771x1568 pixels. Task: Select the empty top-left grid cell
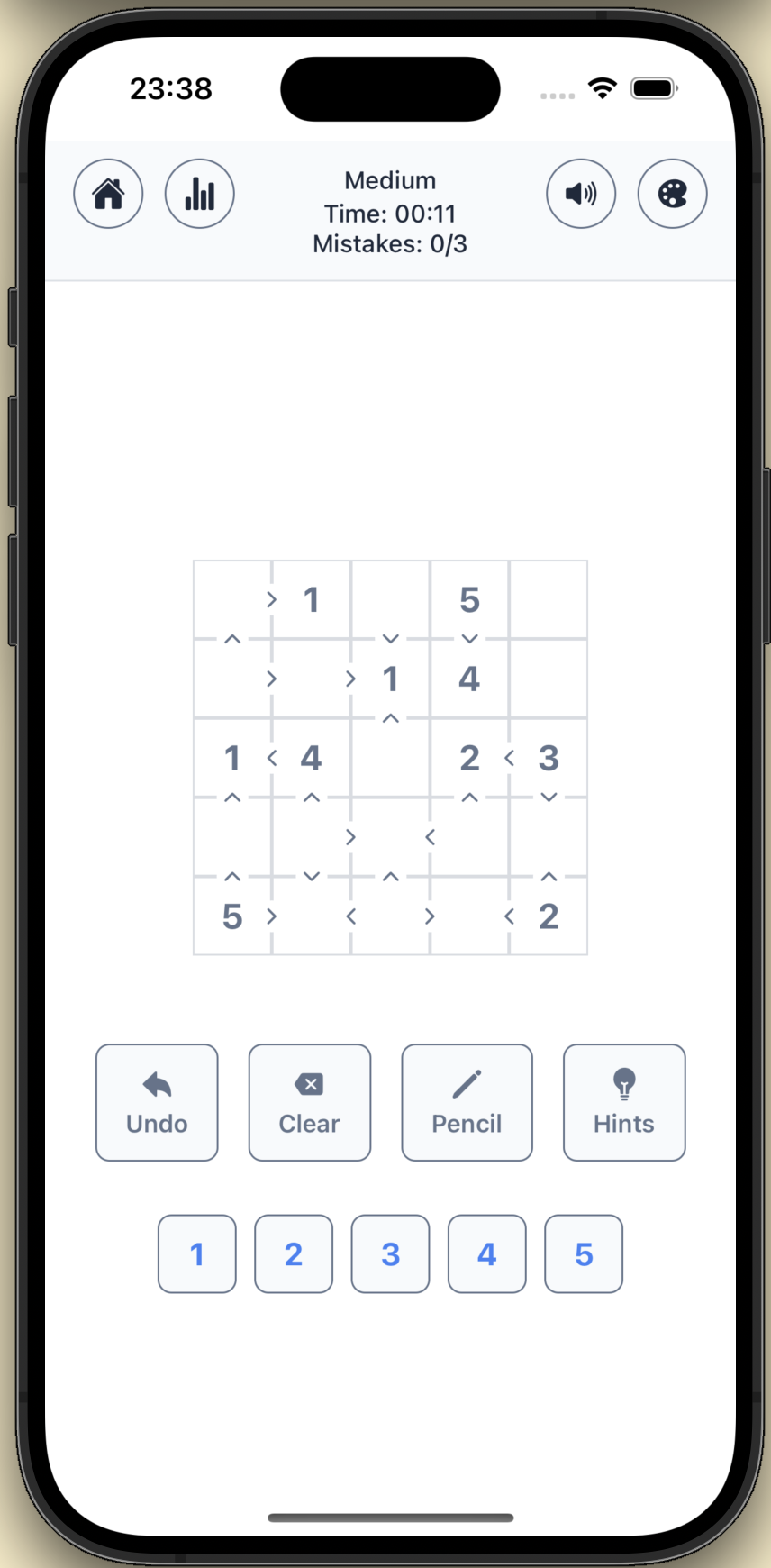tap(232, 599)
